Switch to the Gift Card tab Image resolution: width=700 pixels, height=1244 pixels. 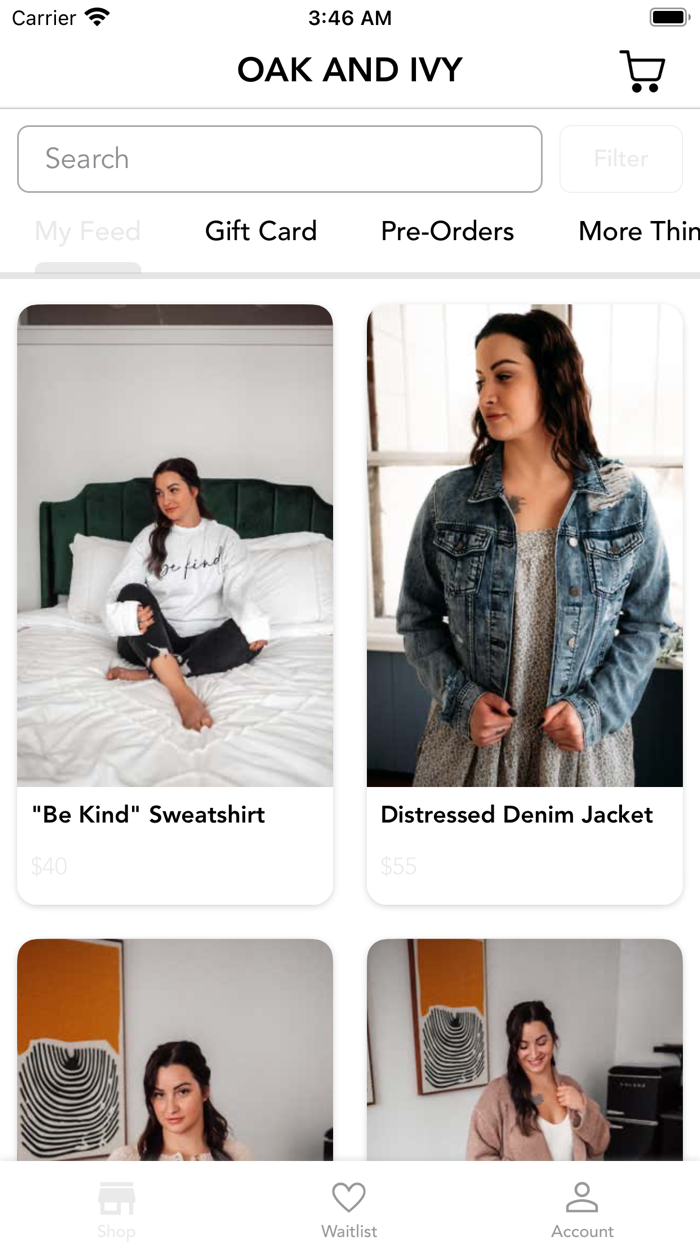[260, 232]
